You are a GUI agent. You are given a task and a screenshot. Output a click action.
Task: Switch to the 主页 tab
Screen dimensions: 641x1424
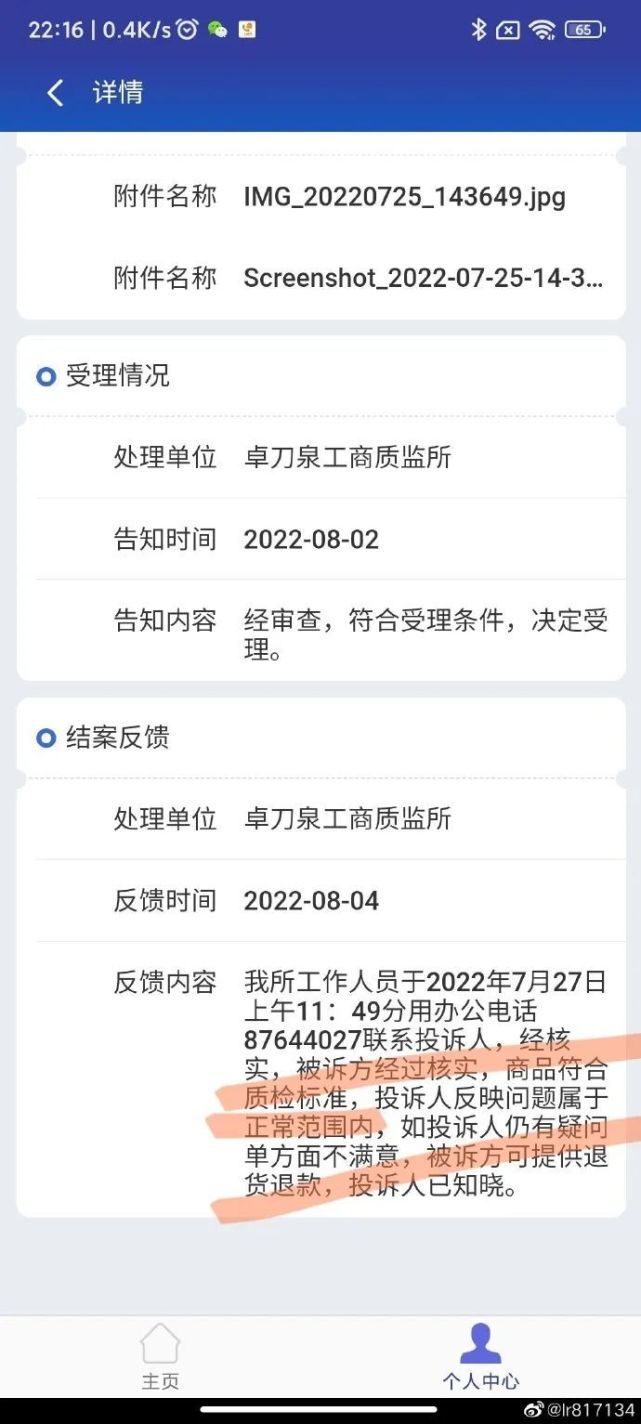[160, 1356]
